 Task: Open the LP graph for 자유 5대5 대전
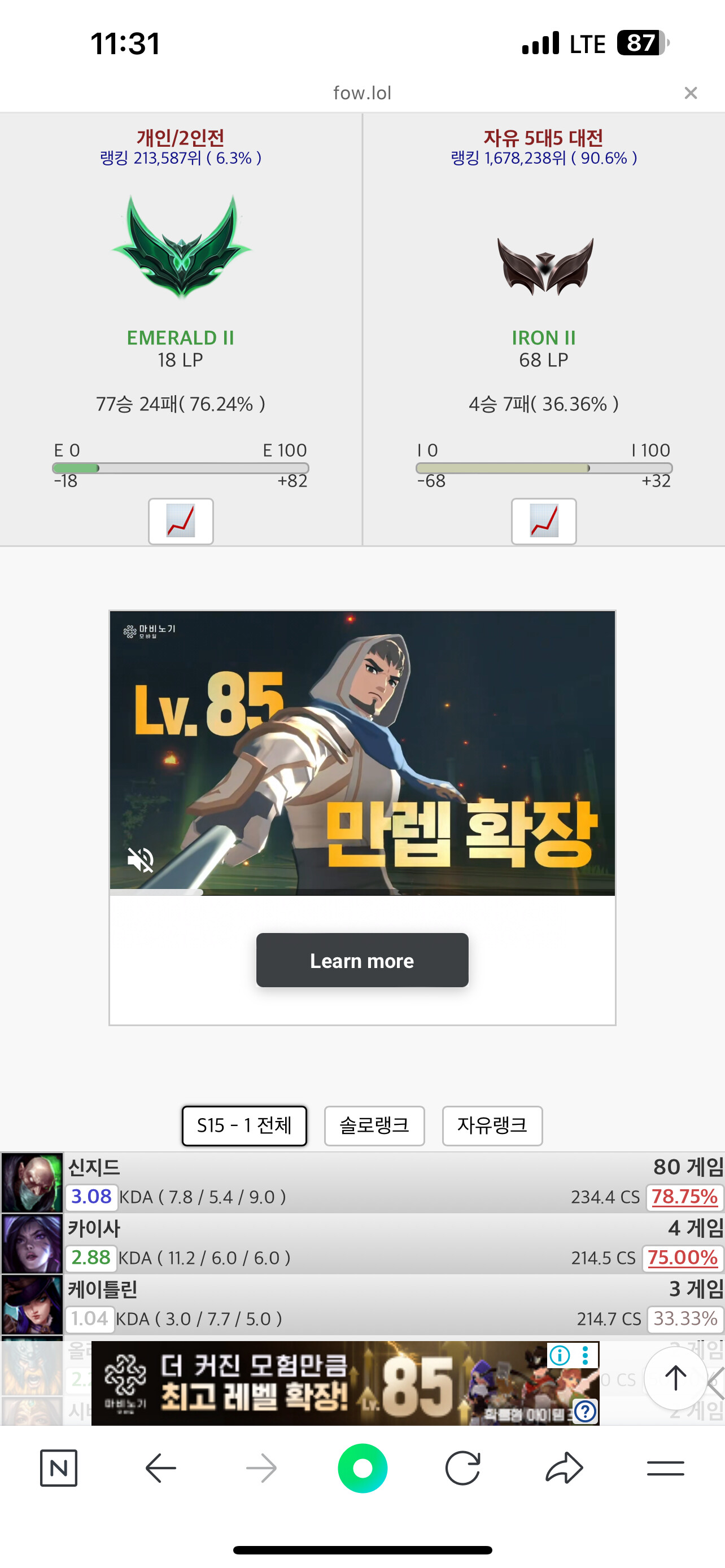coord(544,521)
